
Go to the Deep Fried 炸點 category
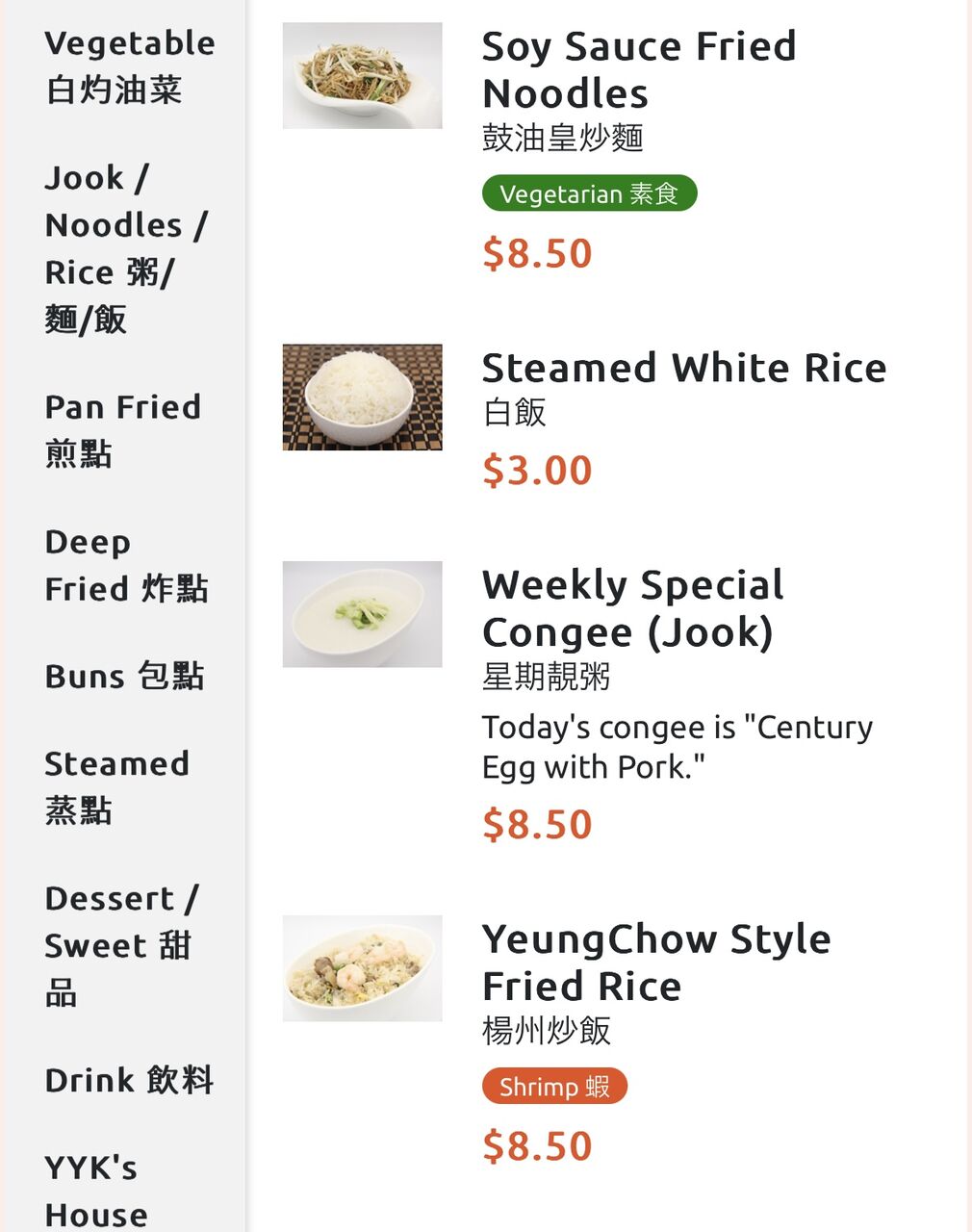click(126, 565)
